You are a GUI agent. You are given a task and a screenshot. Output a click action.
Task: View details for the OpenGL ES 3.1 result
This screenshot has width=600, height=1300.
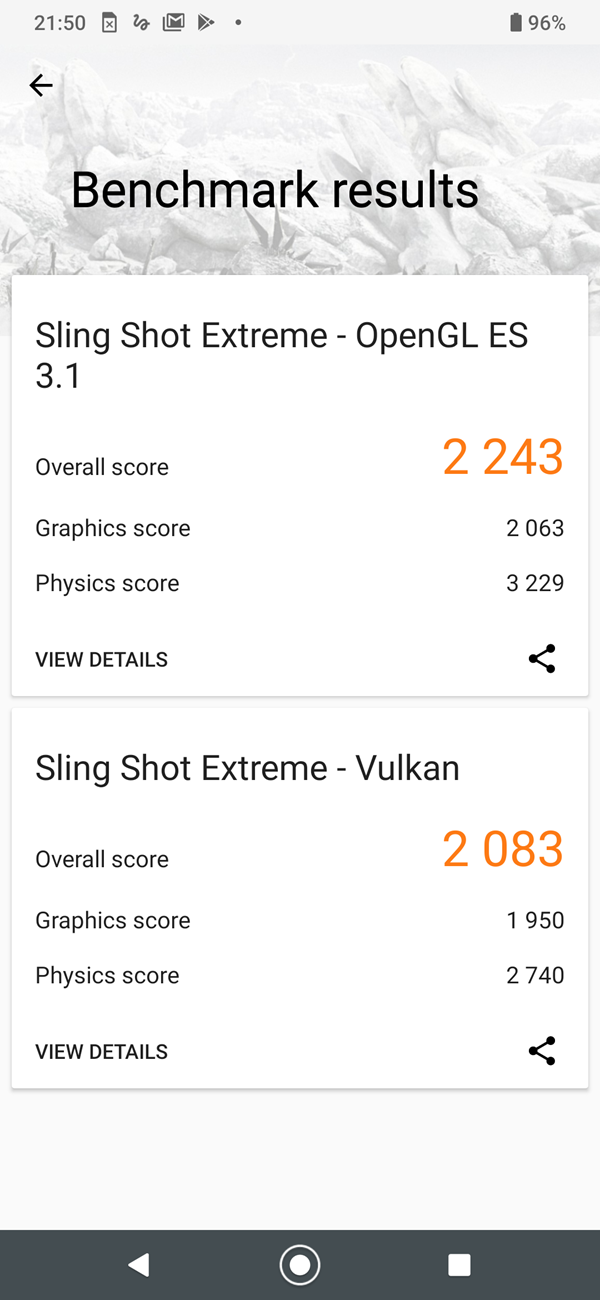[x=102, y=660]
